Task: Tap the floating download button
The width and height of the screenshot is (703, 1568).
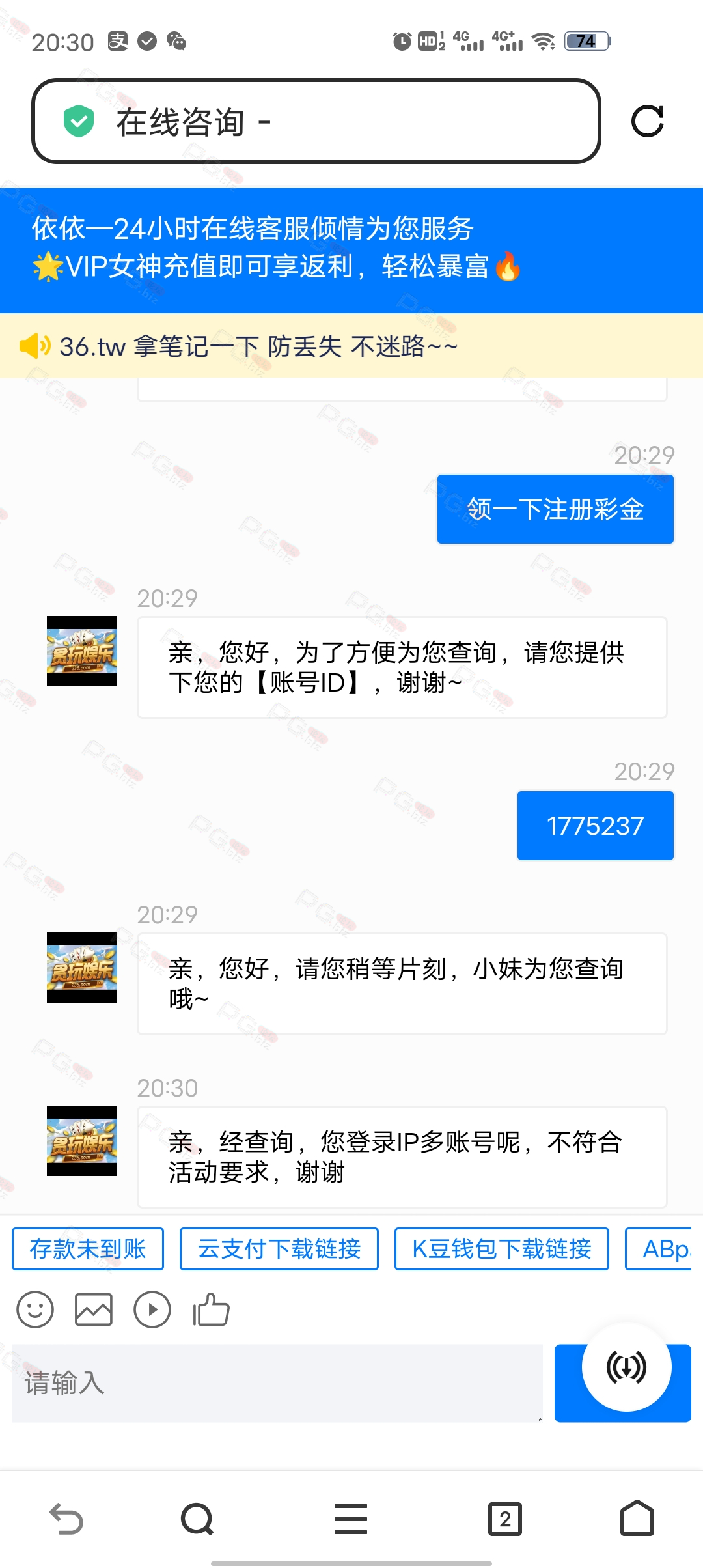Action: click(x=626, y=1367)
